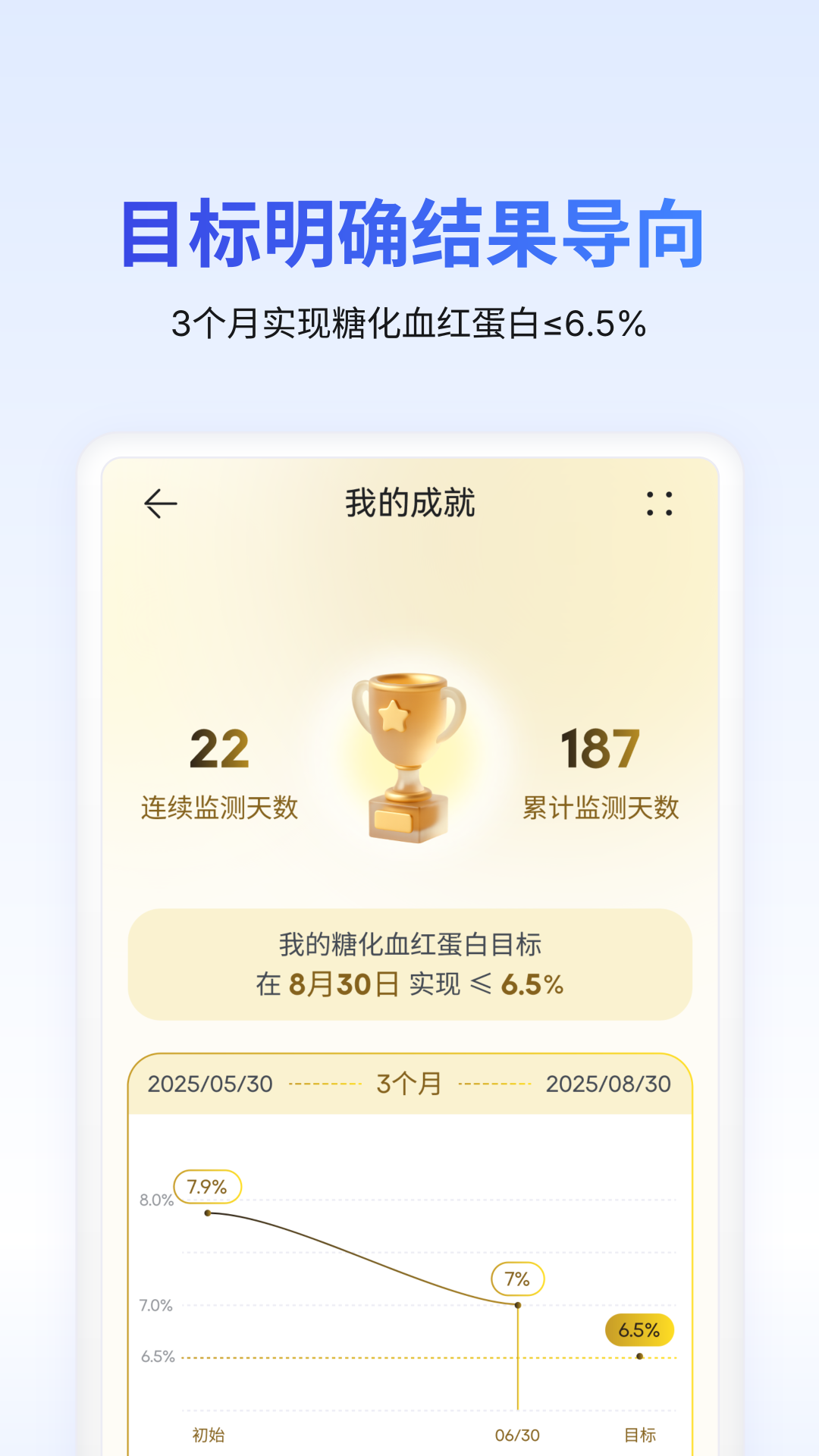This screenshot has width=819, height=1456.
Task: Click the 目标 axis label
Action: tap(641, 1435)
